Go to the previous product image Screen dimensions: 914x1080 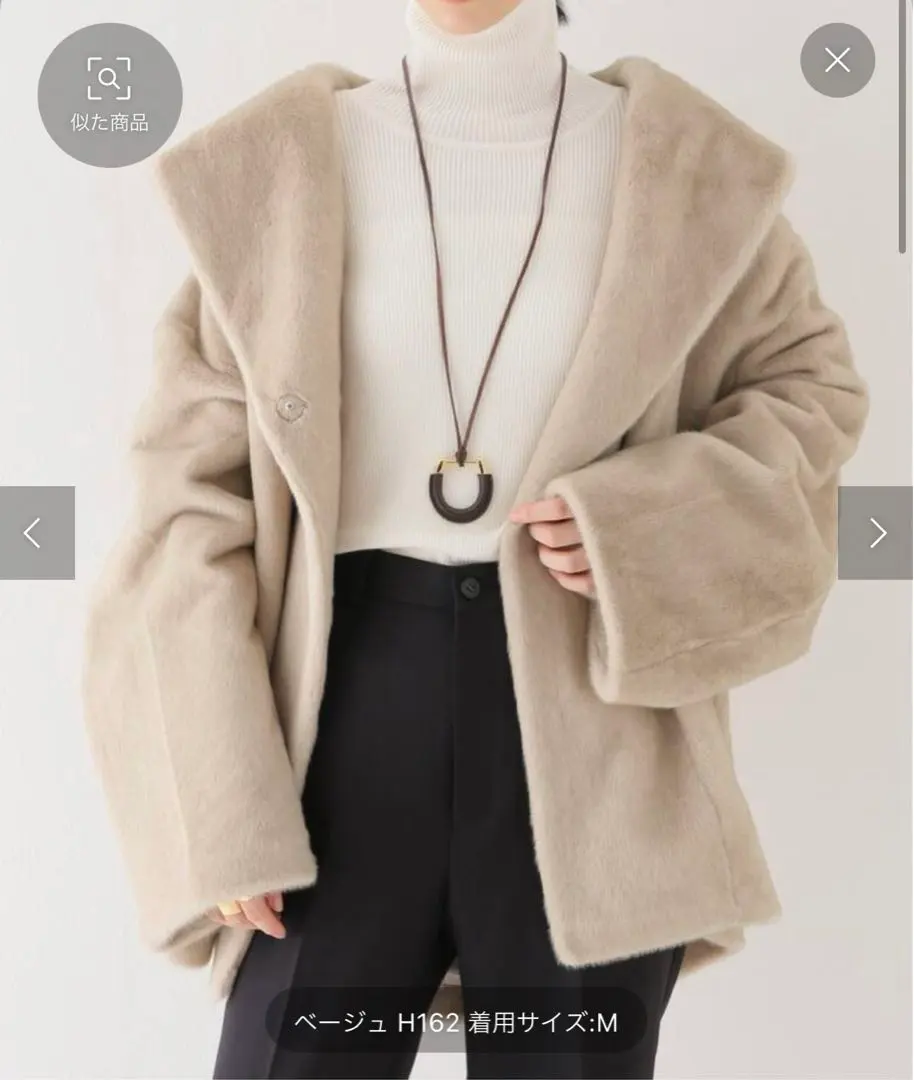[36, 533]
